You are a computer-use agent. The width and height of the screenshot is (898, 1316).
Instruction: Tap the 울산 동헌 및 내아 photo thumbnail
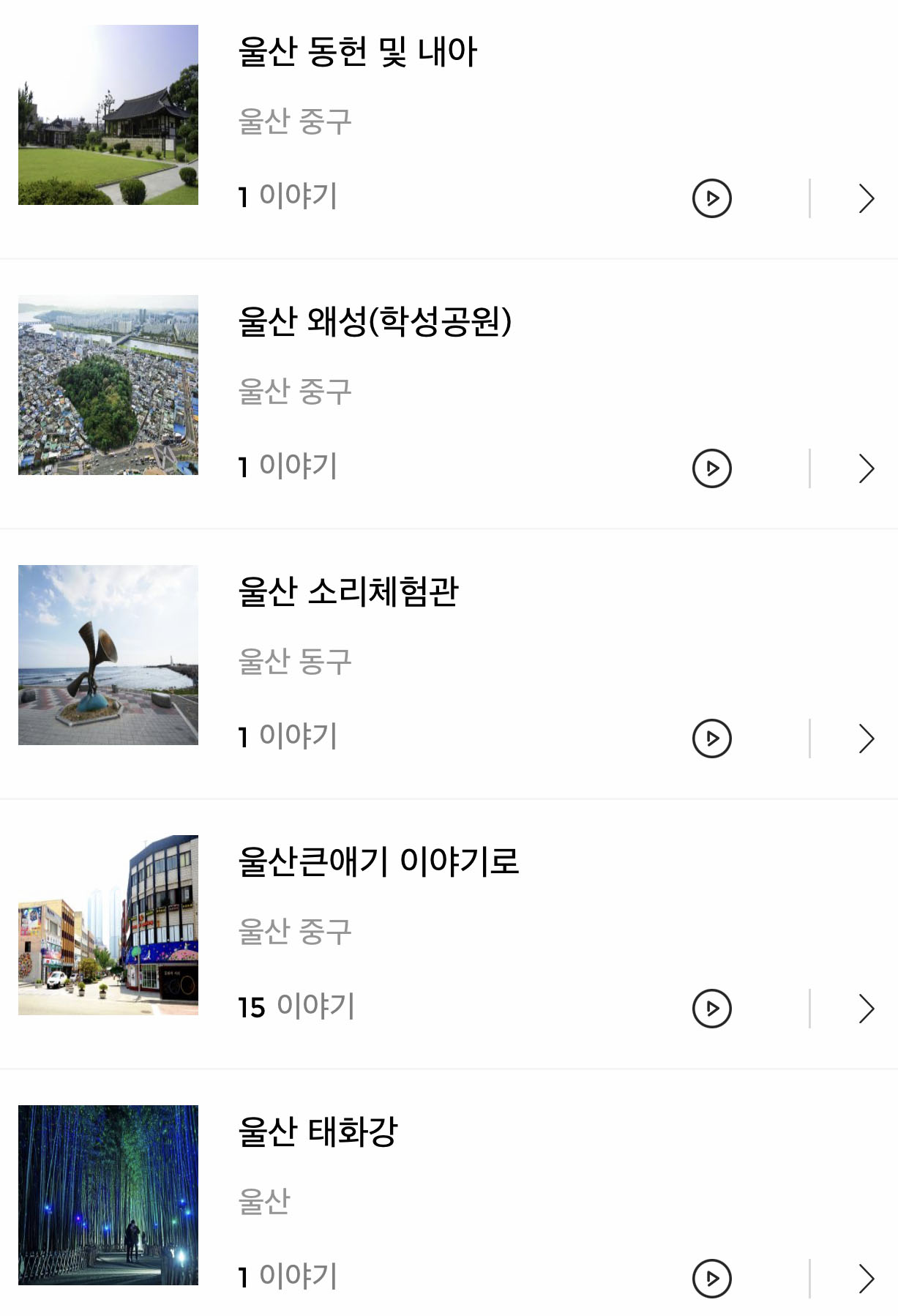pyautogui.click(x=108, y=115)
